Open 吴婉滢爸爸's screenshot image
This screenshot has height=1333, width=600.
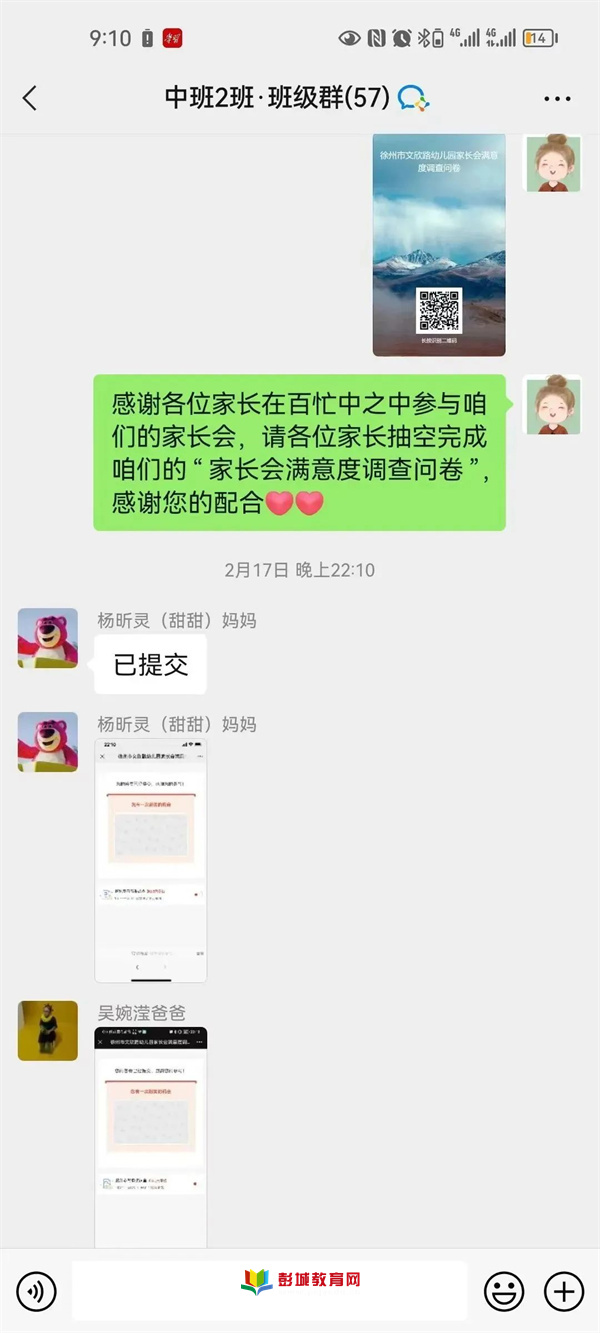pos(150,1135)
